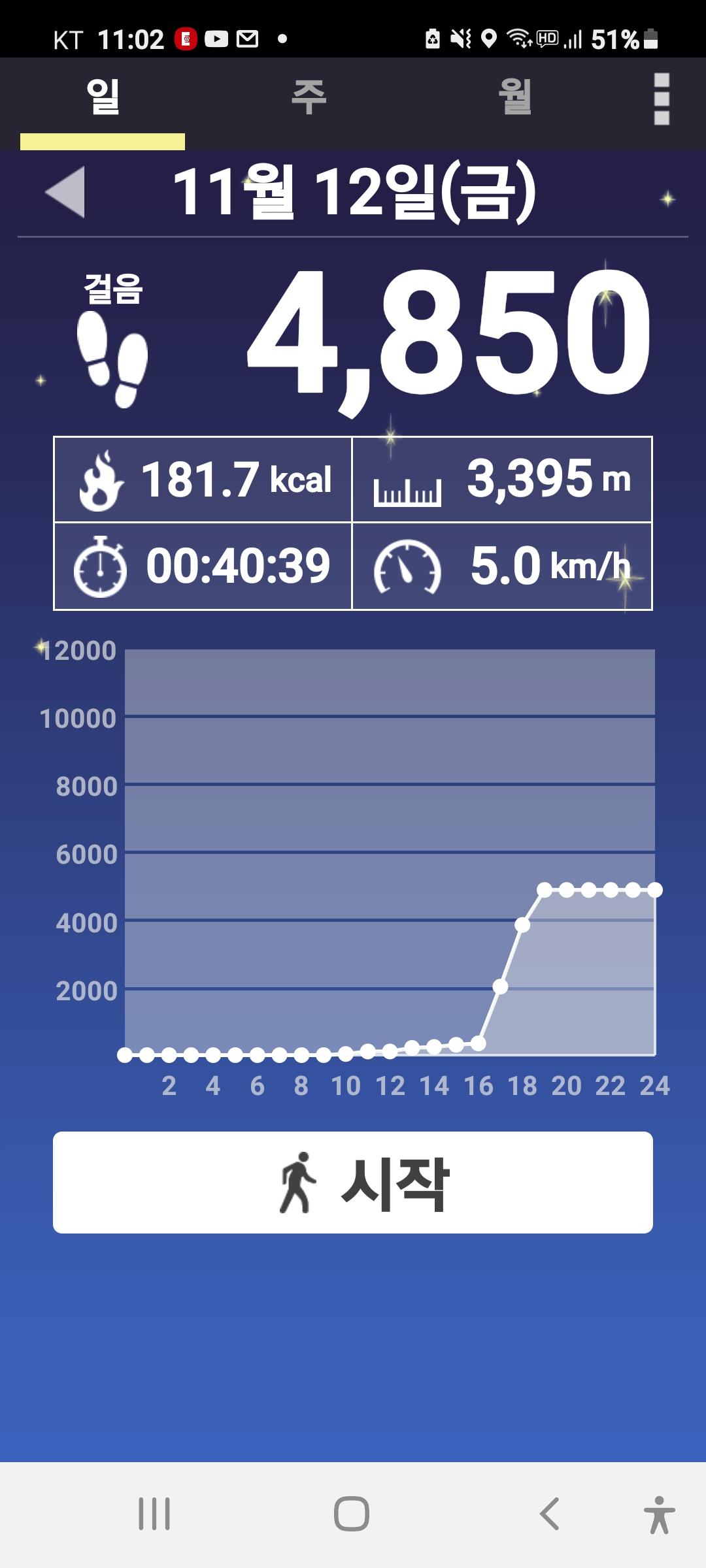Switch to the 일 (day) tab
Image resolution: width=706 pixels, height=1568 pixels.
pos(103,98)
